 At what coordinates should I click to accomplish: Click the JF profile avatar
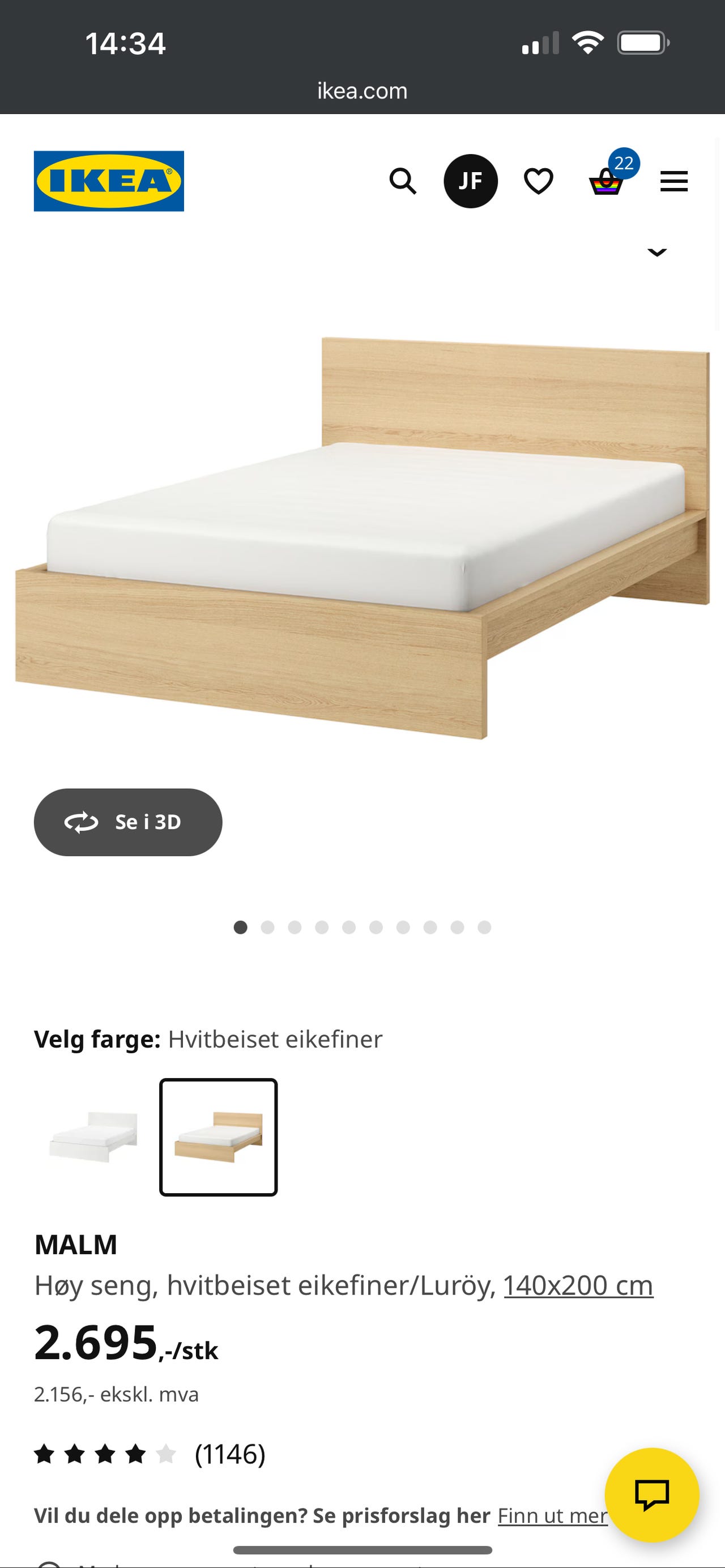pos(471,180)
